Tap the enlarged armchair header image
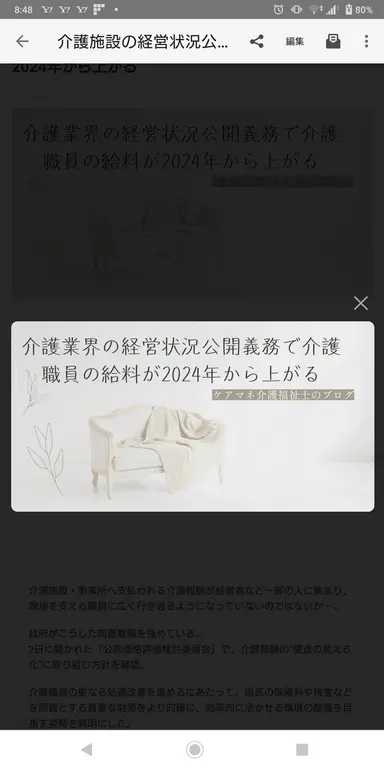This screenshot has width=384, height=768. coord(192,416)
